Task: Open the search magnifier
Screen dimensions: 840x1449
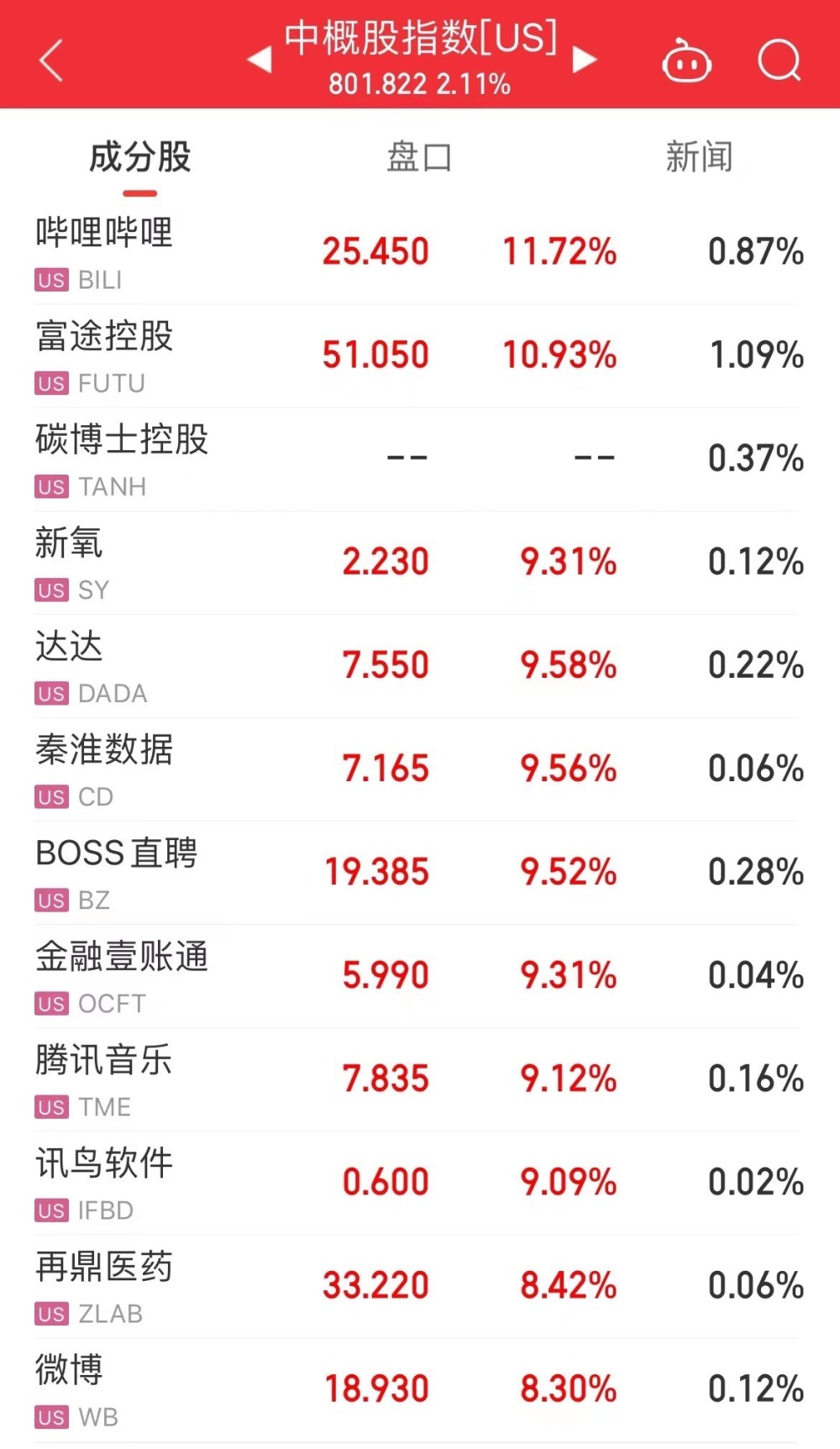Action: 780,60
